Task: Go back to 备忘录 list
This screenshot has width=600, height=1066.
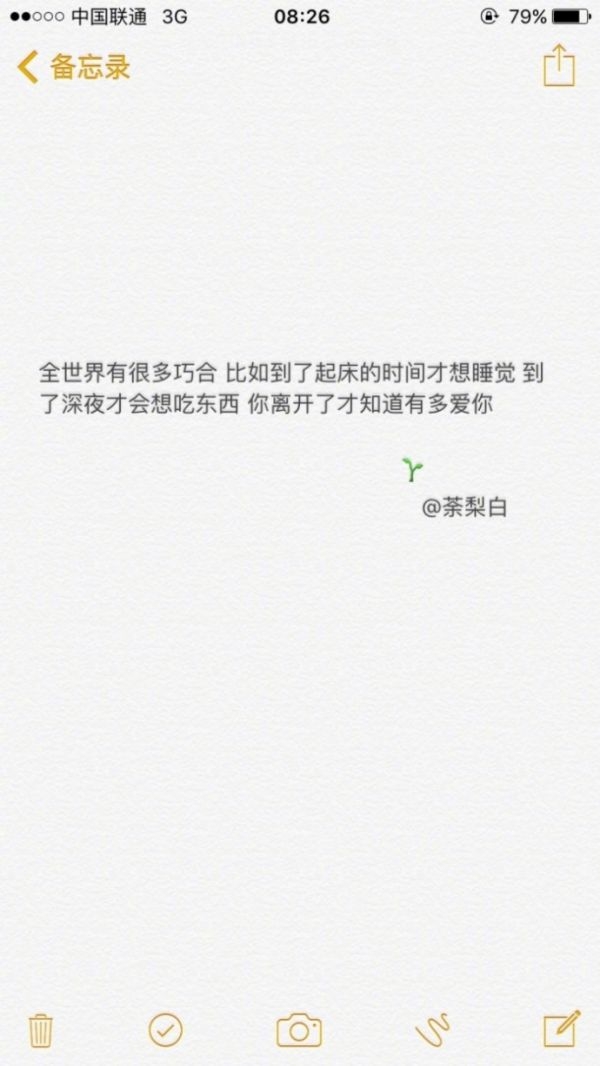Action: (73, 67)
